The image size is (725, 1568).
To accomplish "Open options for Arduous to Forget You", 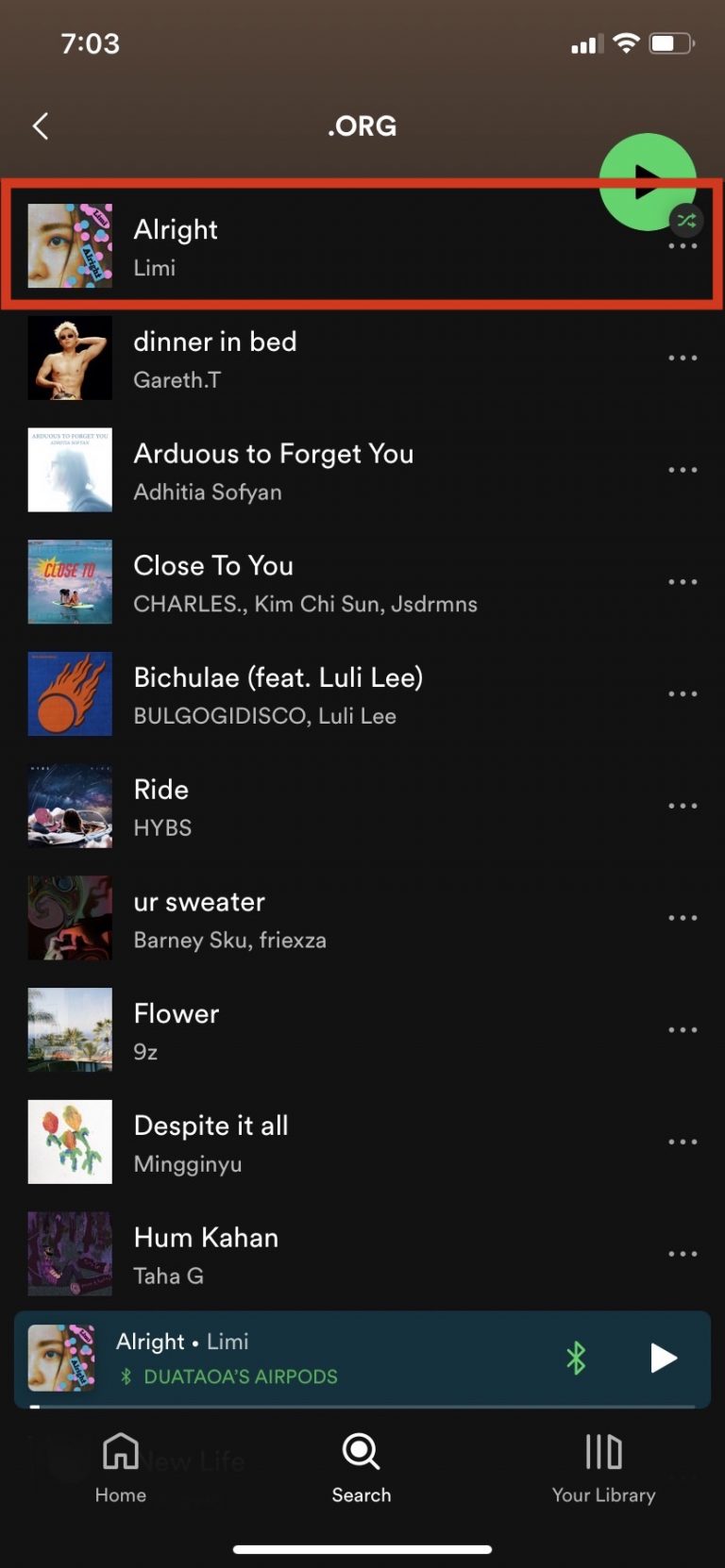I will pos(683,471).
